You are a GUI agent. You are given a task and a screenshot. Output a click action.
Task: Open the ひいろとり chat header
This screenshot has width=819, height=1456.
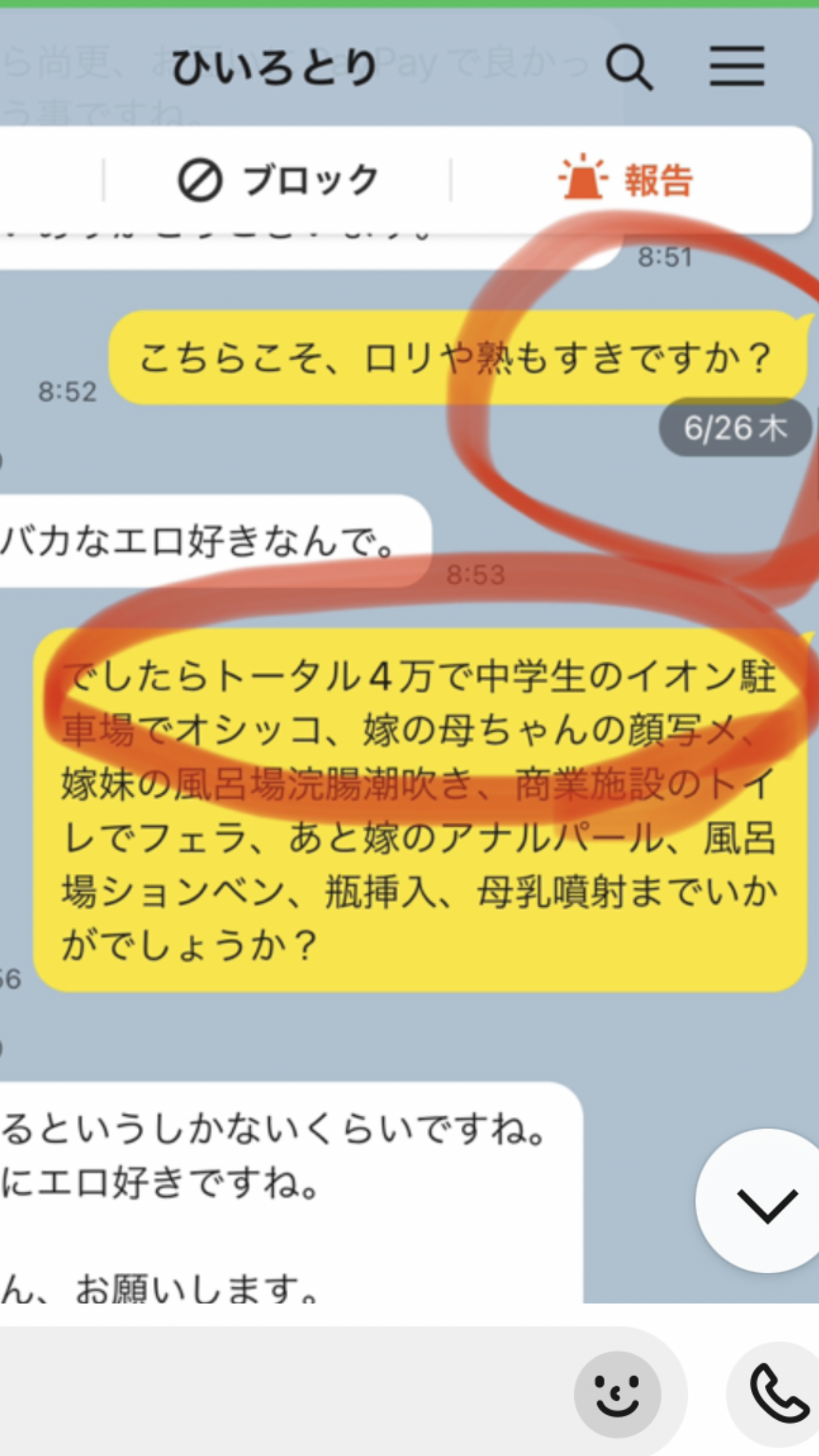272,66
